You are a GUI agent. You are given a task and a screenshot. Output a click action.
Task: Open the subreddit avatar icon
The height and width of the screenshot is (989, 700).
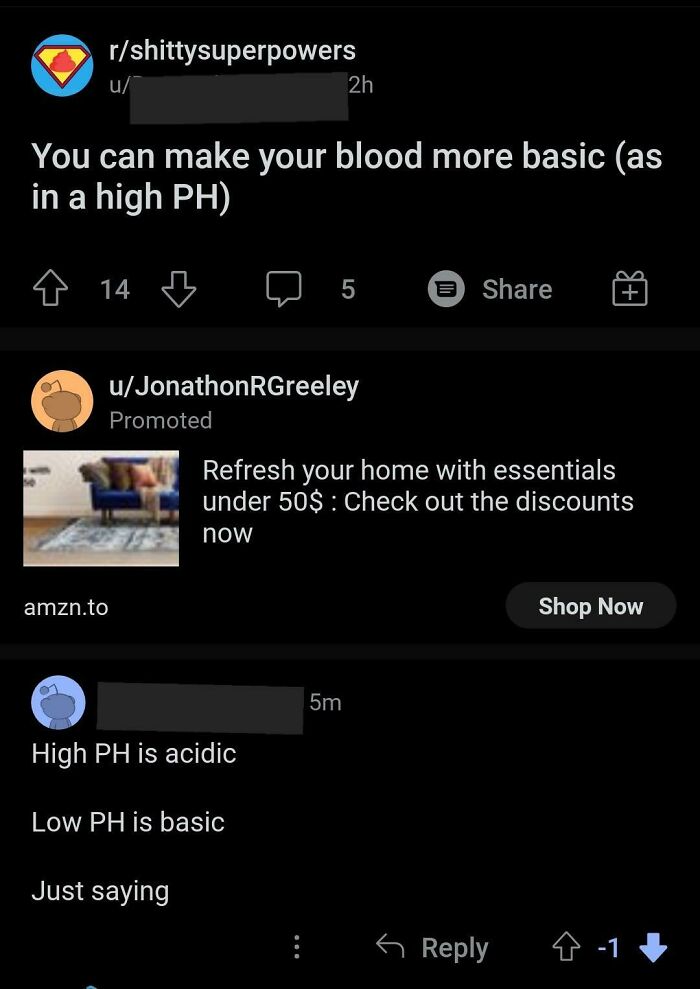62,66
